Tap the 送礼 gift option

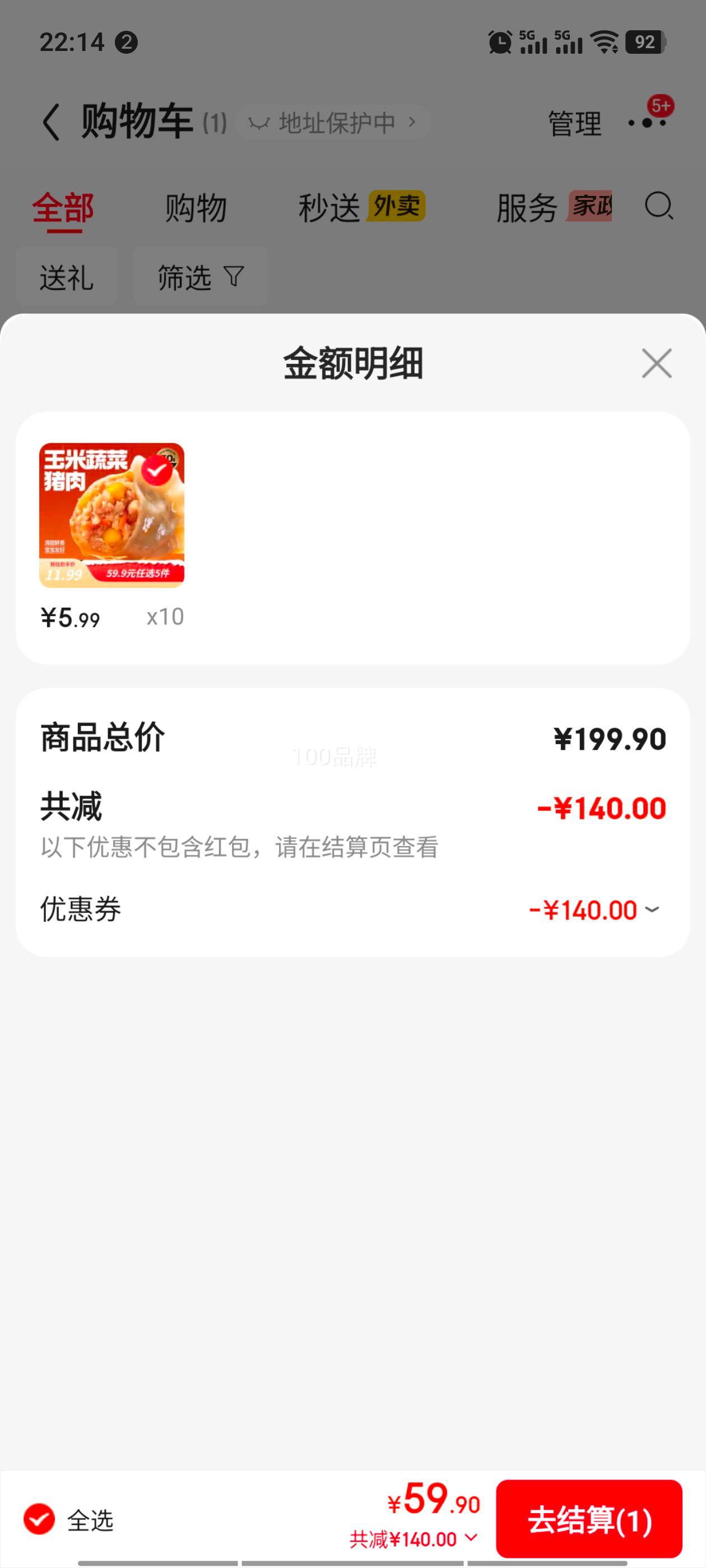pyautogui.click(x=65, y=278)
